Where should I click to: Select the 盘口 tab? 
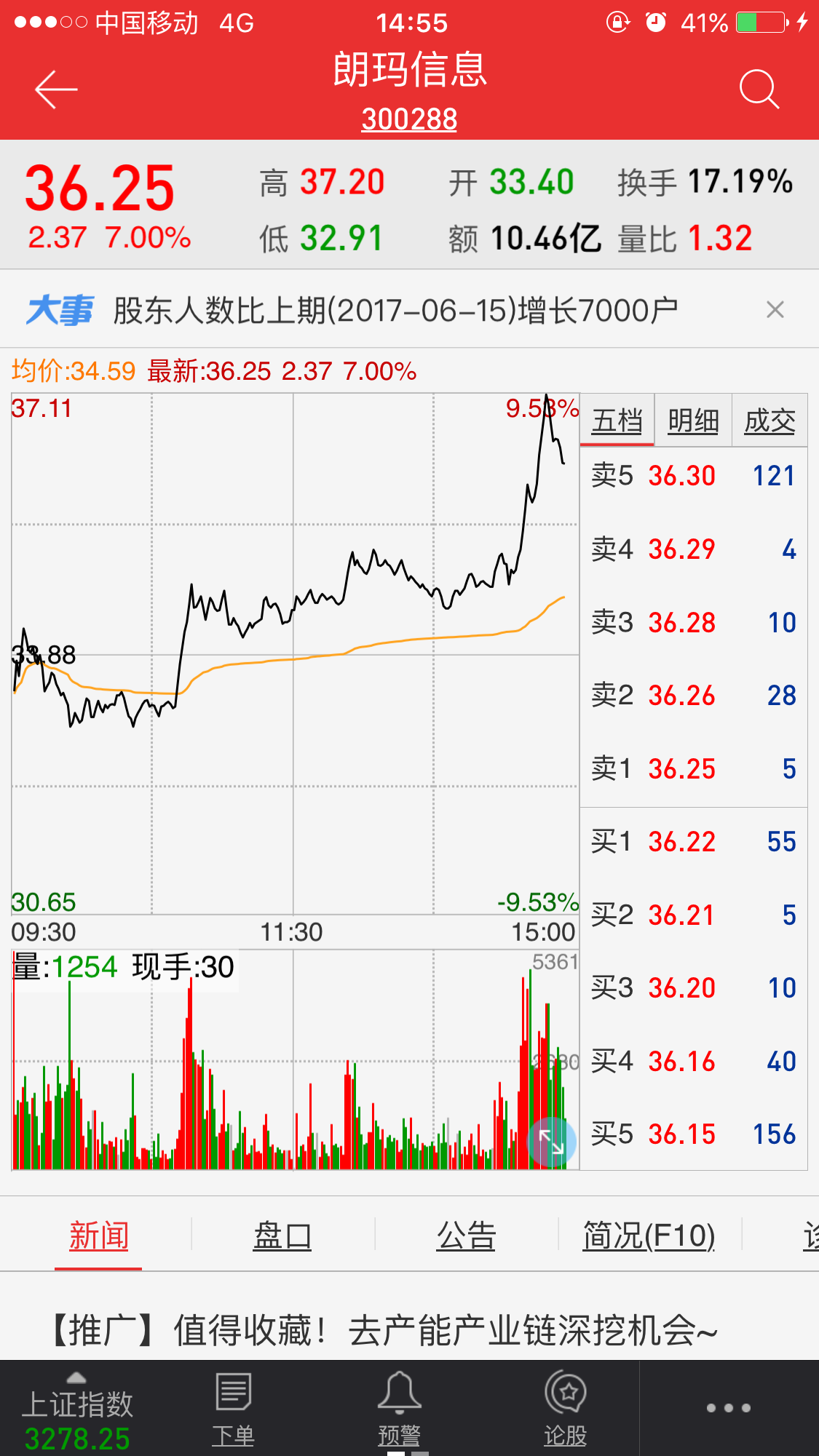click(x=282, y=1236)
